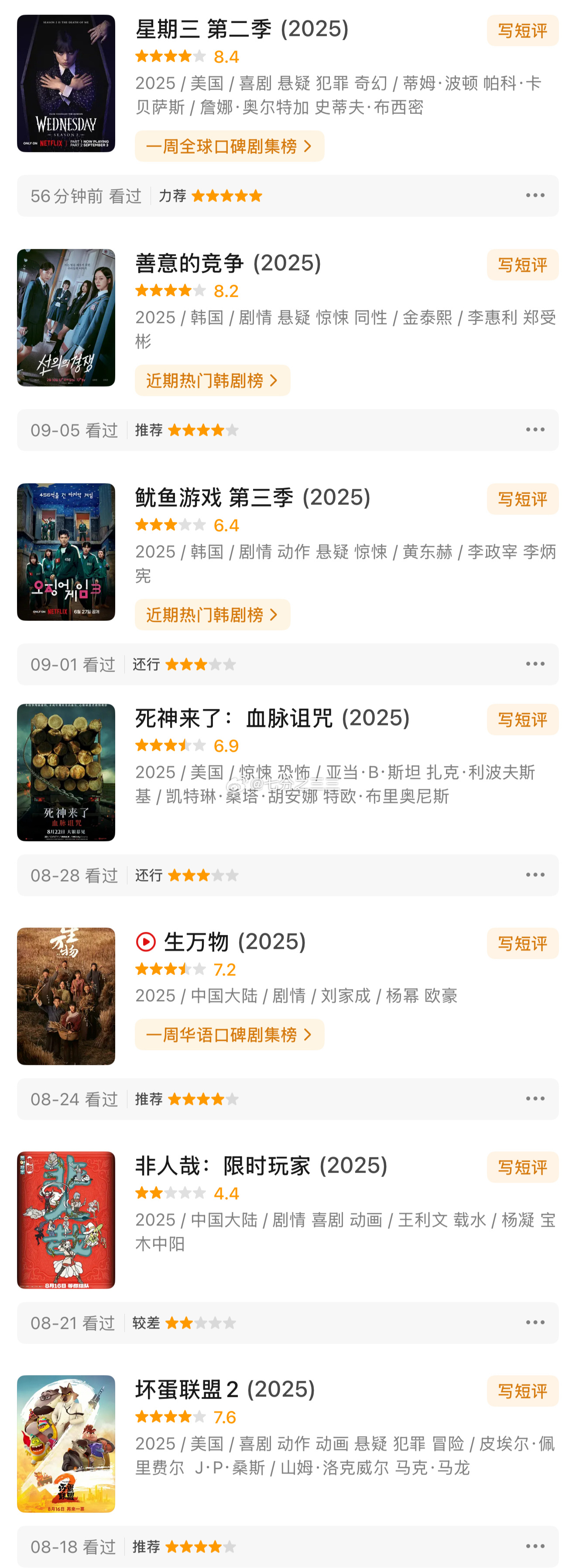Open three-dot menu for 非人哉：限时玩家
The image size is (576, 1568).
click(535, 1323)
